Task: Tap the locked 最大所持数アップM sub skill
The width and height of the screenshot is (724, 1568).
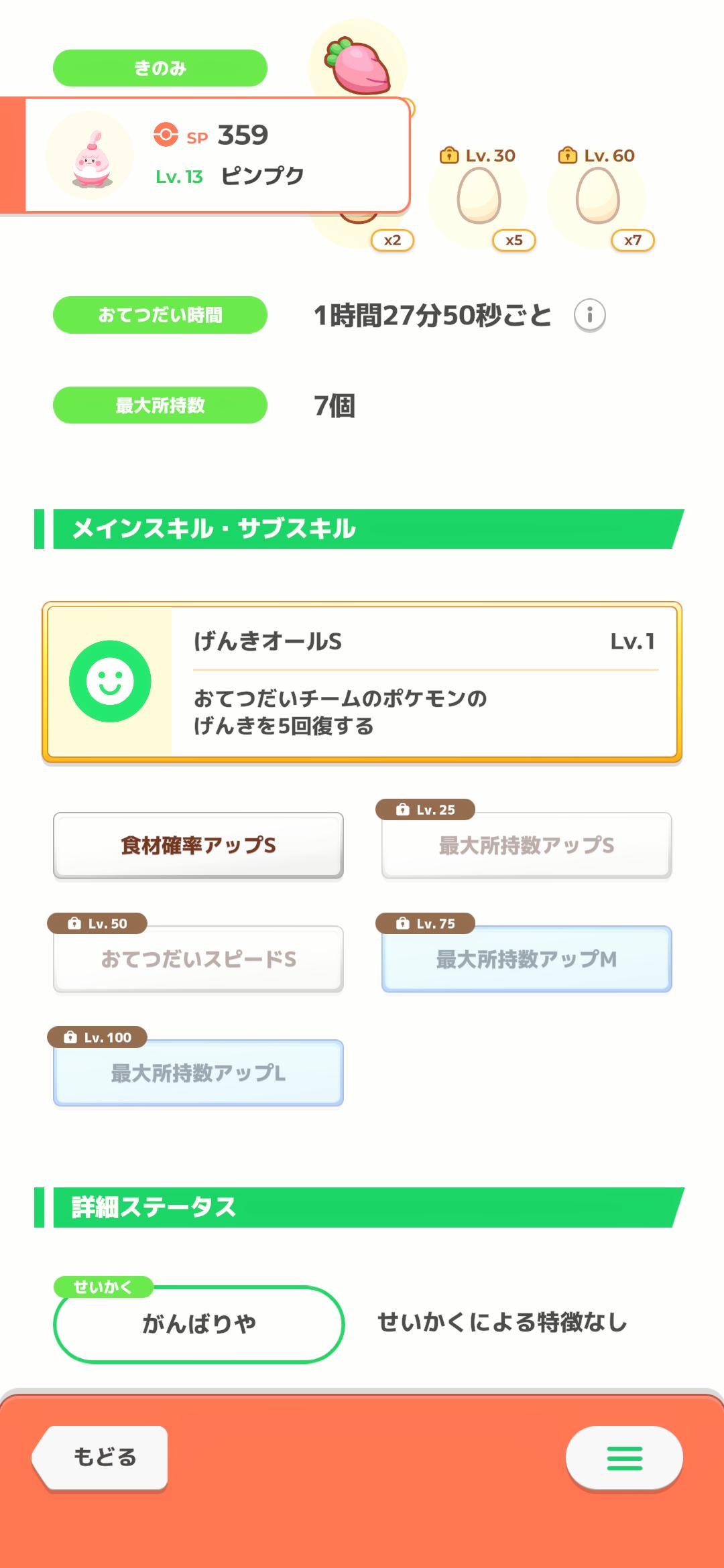Action: 526,960
